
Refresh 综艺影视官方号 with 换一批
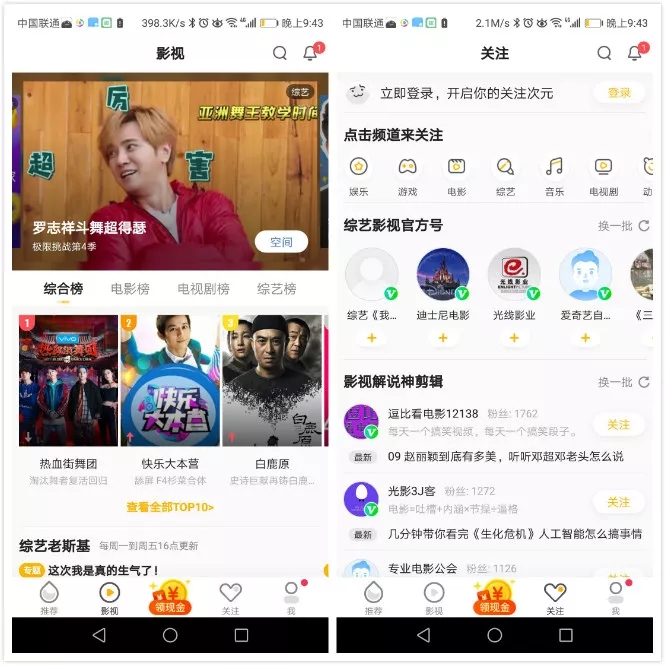click(x=623, y=226)
